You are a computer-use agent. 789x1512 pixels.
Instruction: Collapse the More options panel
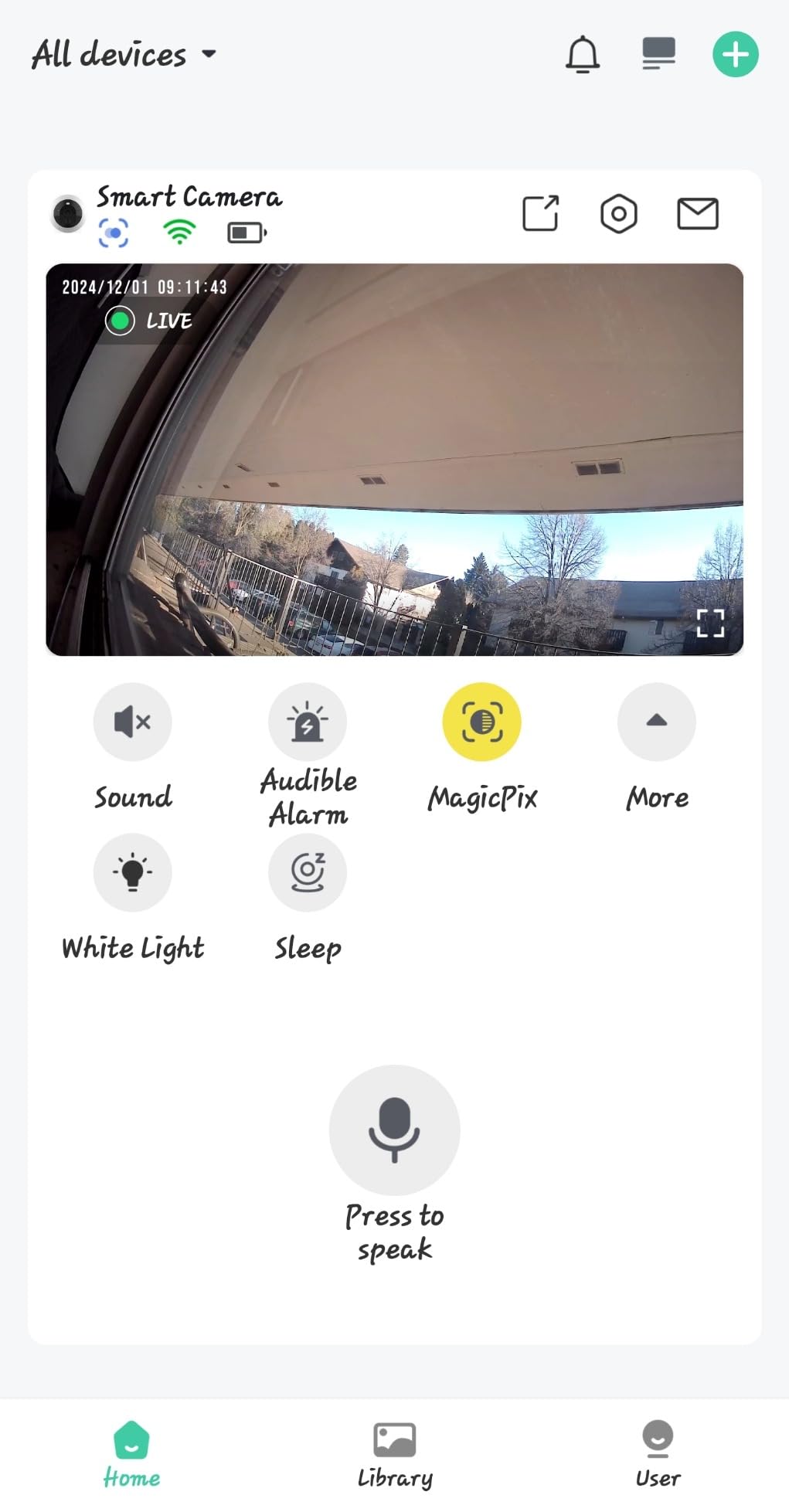(657, 722)
